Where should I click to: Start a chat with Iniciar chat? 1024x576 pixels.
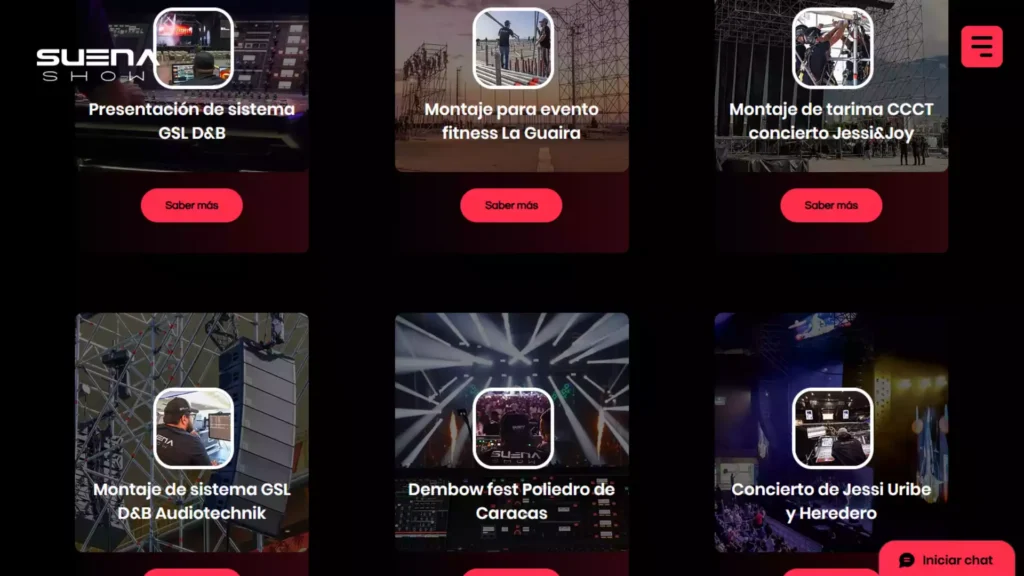click(946, 560)
